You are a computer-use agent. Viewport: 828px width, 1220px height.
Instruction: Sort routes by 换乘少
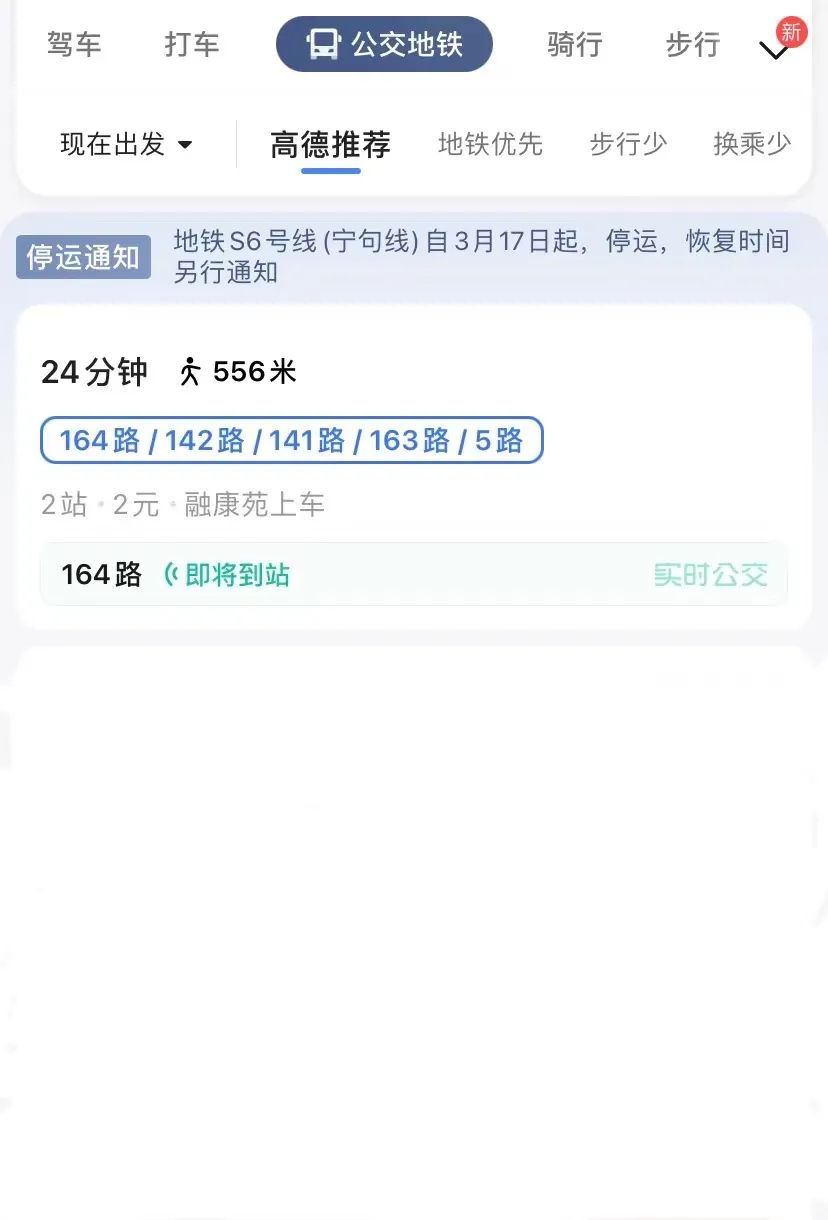click(752, 145)
